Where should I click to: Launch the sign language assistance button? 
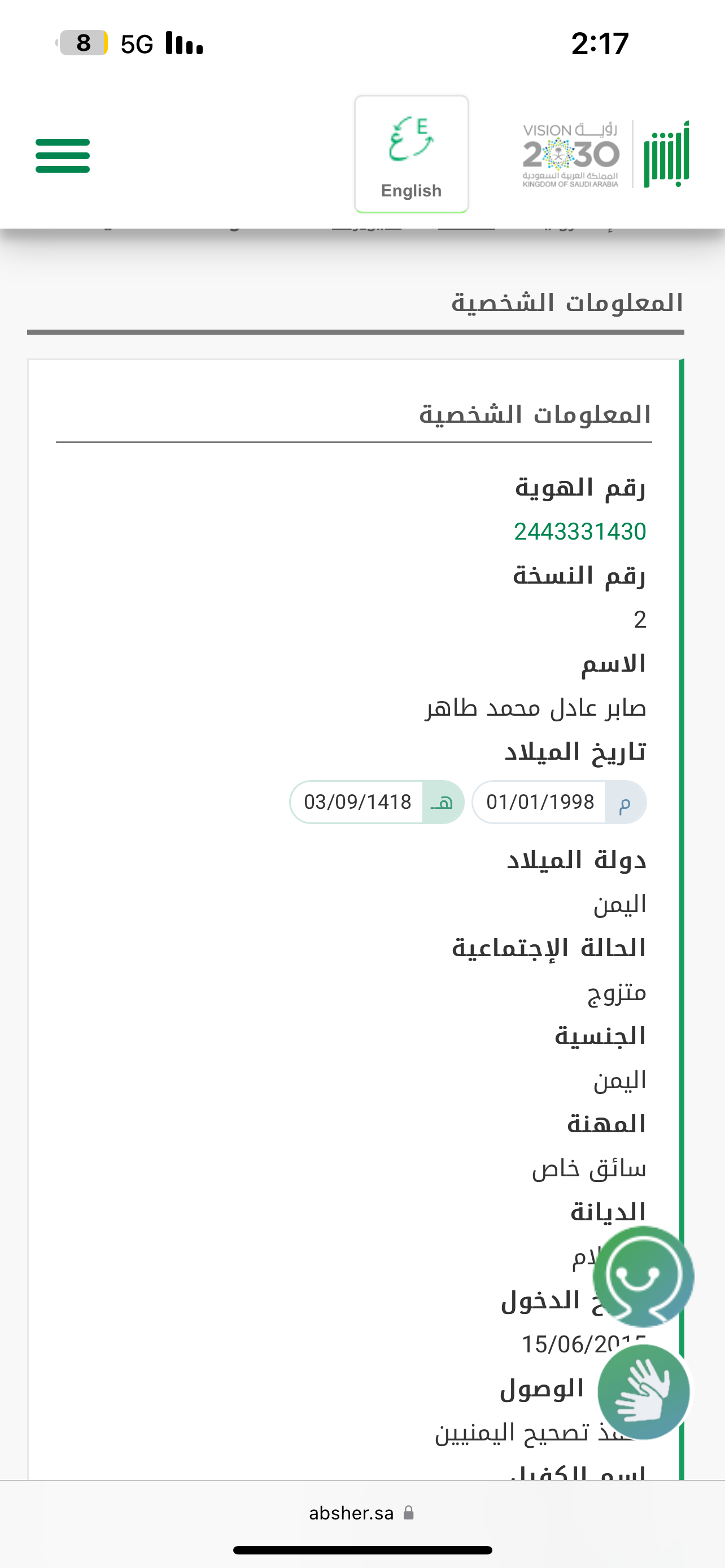click(644, 1391)
